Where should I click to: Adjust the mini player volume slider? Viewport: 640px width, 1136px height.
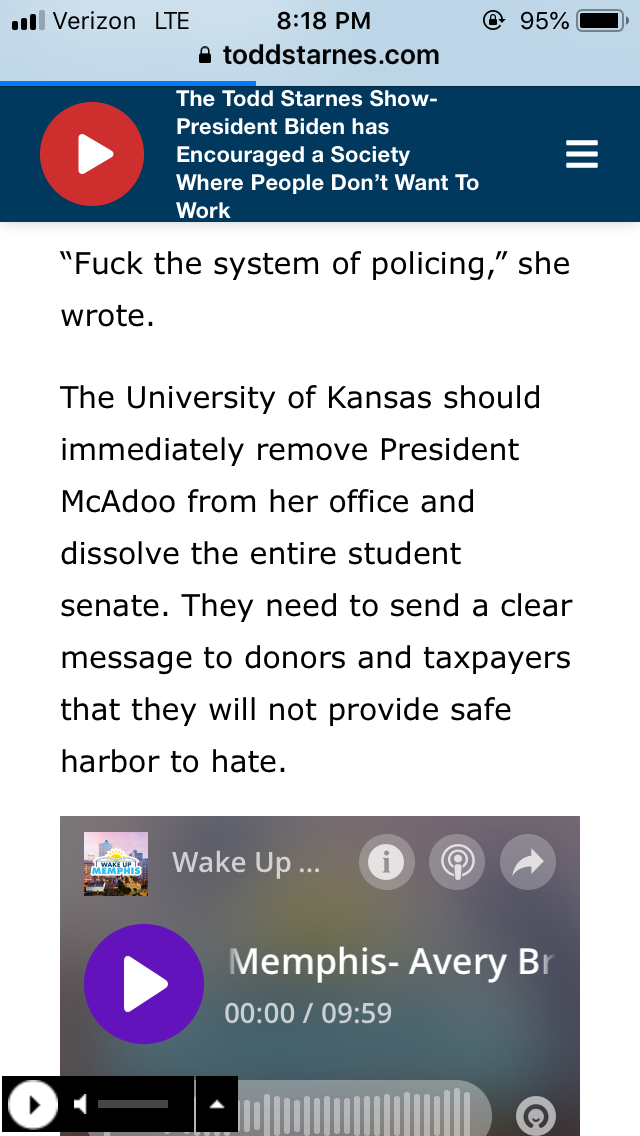[133, 1105]
